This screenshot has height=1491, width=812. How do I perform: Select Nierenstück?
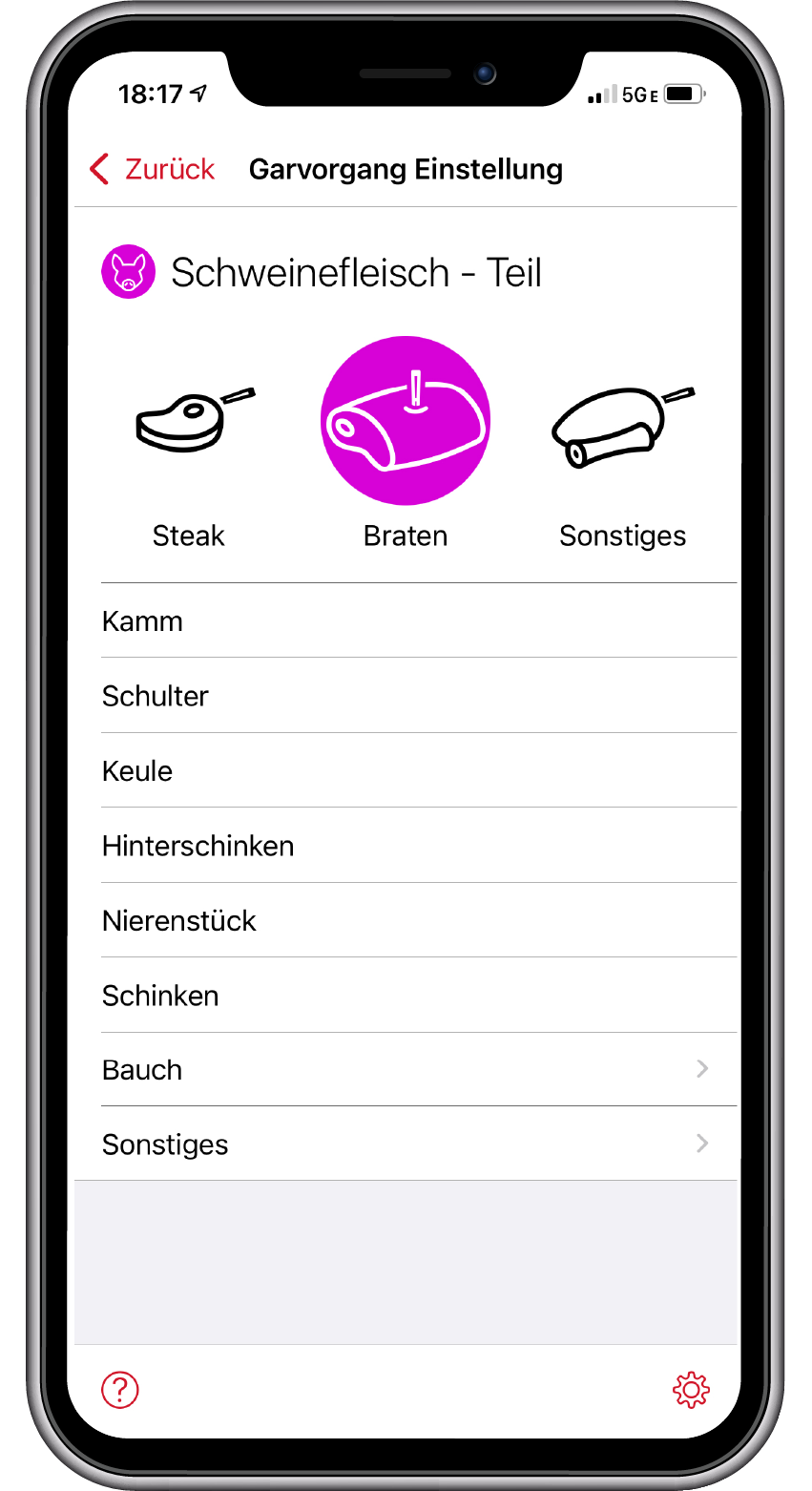(x=419, y=920)
